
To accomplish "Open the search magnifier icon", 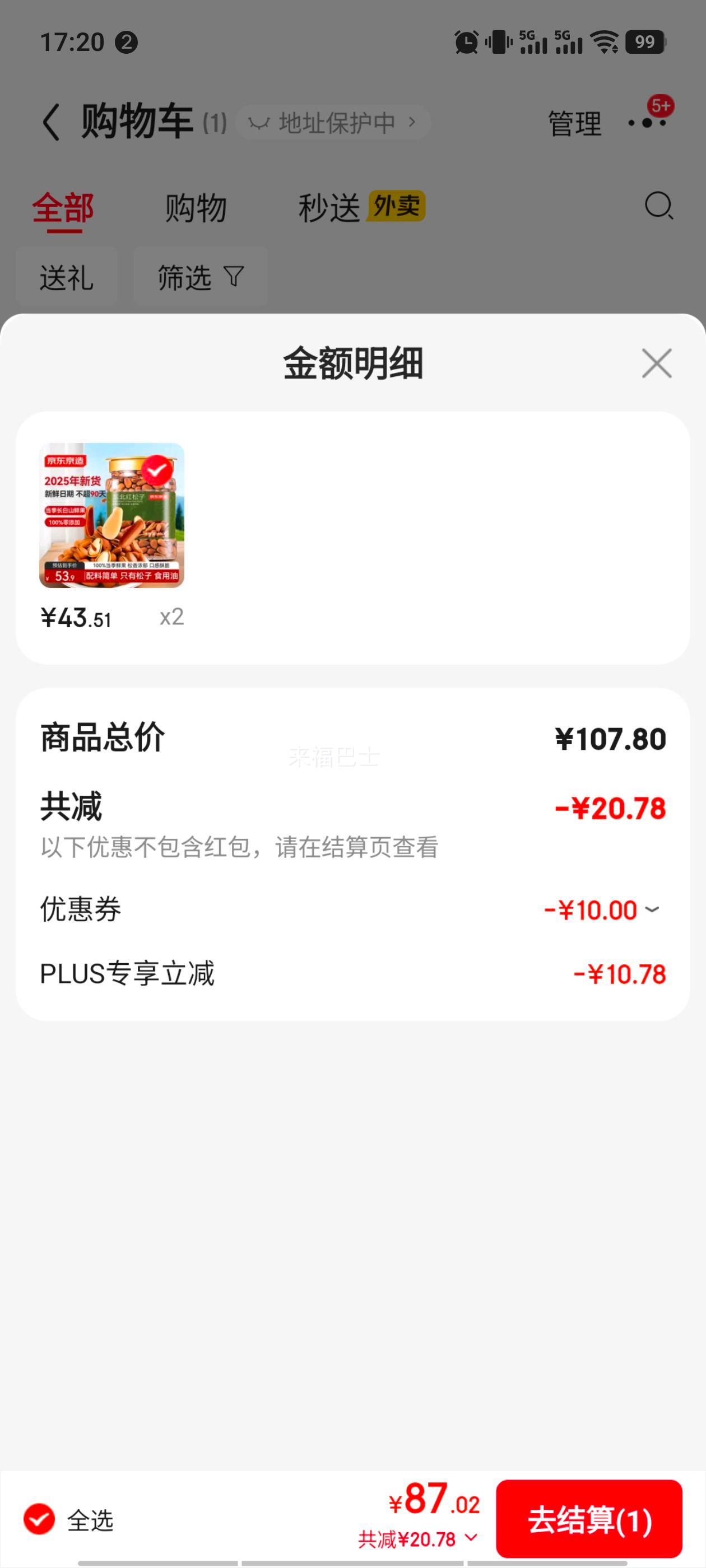I will pyautogui.click(x=659, y=208).
